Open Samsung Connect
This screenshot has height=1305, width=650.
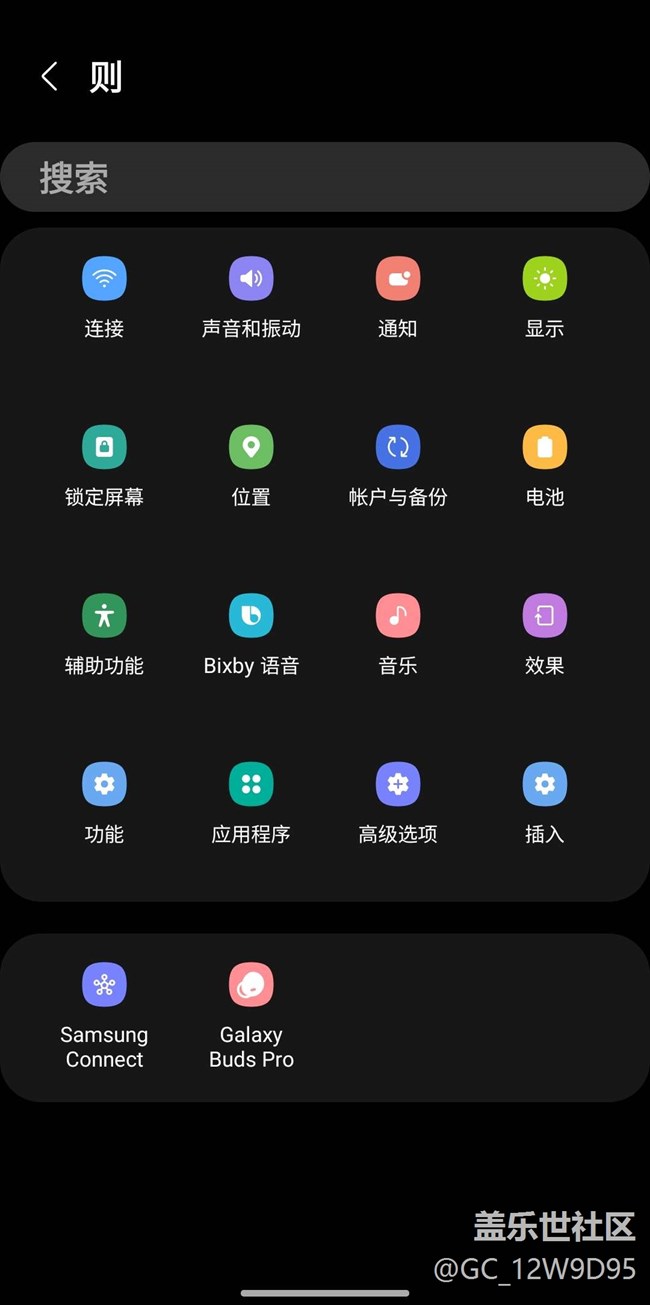(104, 1016)
